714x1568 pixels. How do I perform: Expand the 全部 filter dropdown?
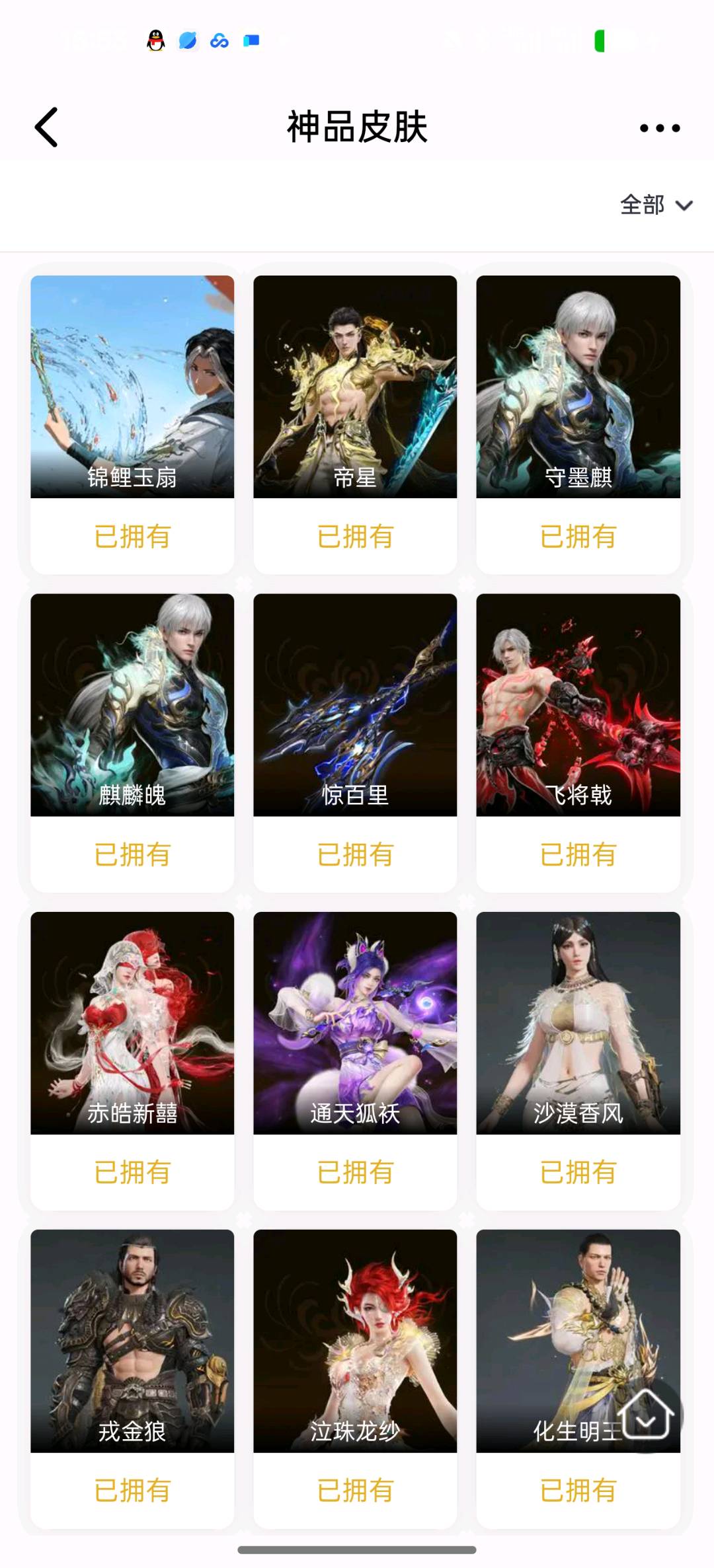coord(655,205)
